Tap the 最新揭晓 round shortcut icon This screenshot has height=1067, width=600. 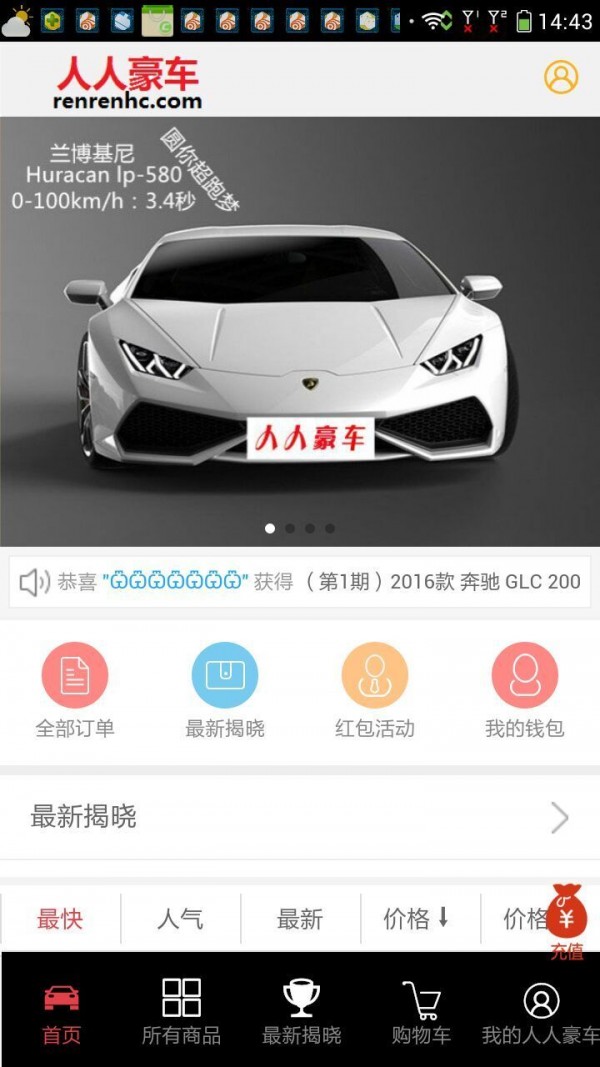224,675
